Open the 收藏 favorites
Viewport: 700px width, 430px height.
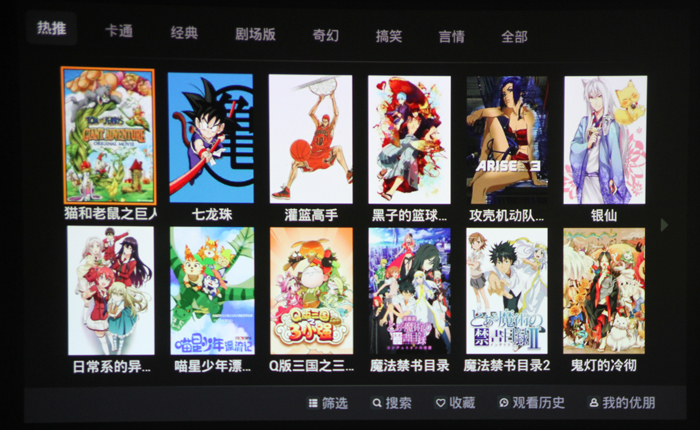(455, 403)
